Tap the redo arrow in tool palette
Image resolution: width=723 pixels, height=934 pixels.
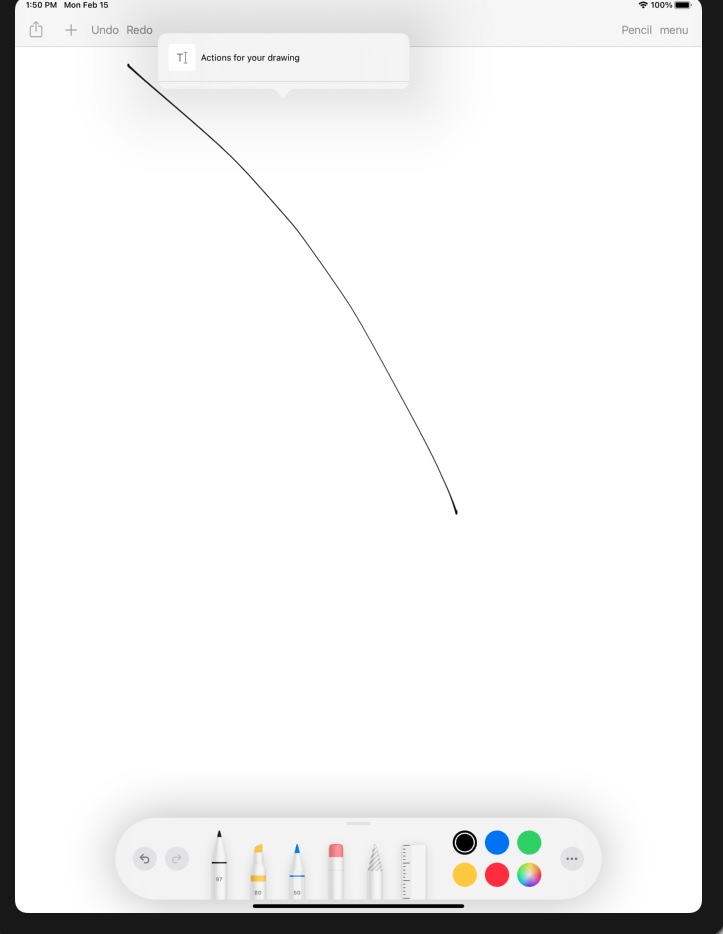coord(177,858)
